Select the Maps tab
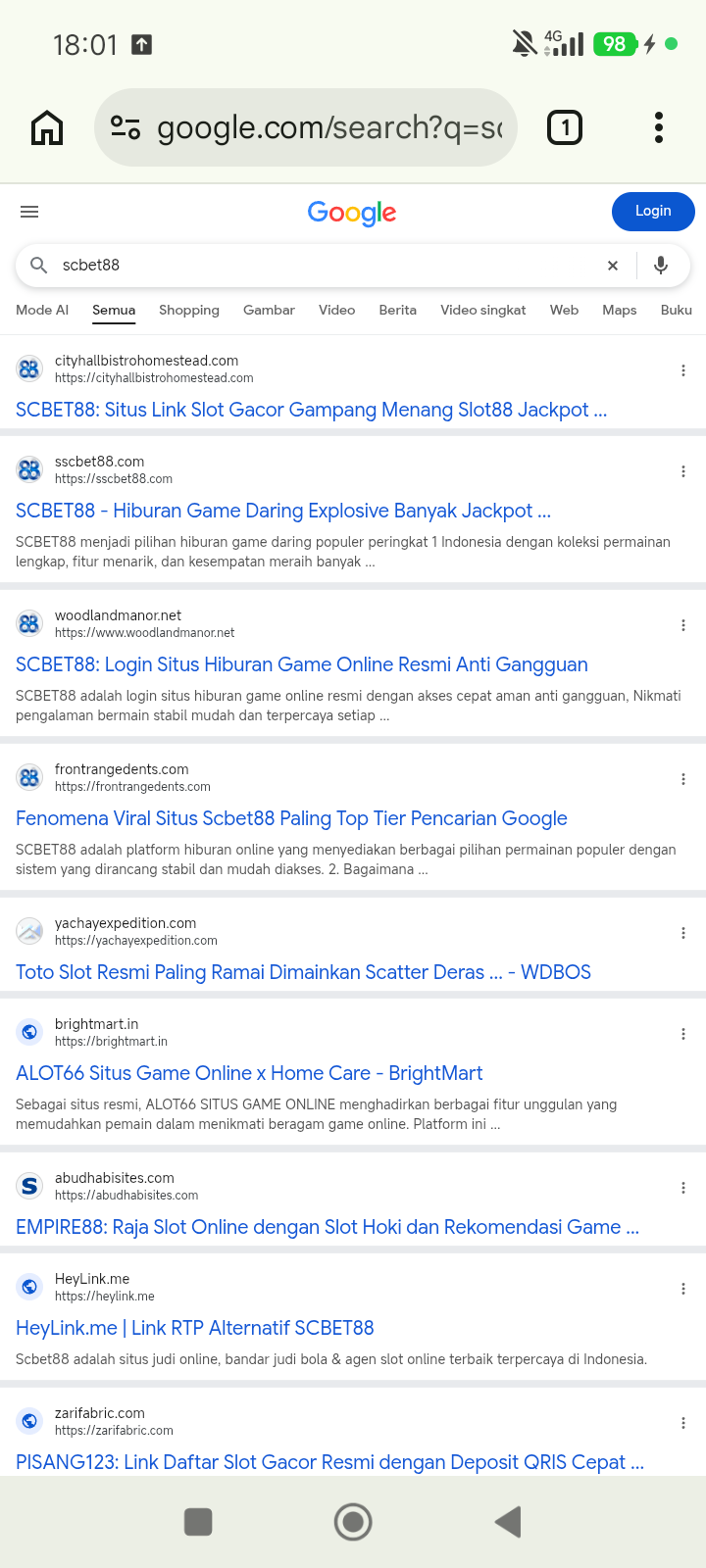This screenshot has height=1568, width=706. tap(620, 310)
